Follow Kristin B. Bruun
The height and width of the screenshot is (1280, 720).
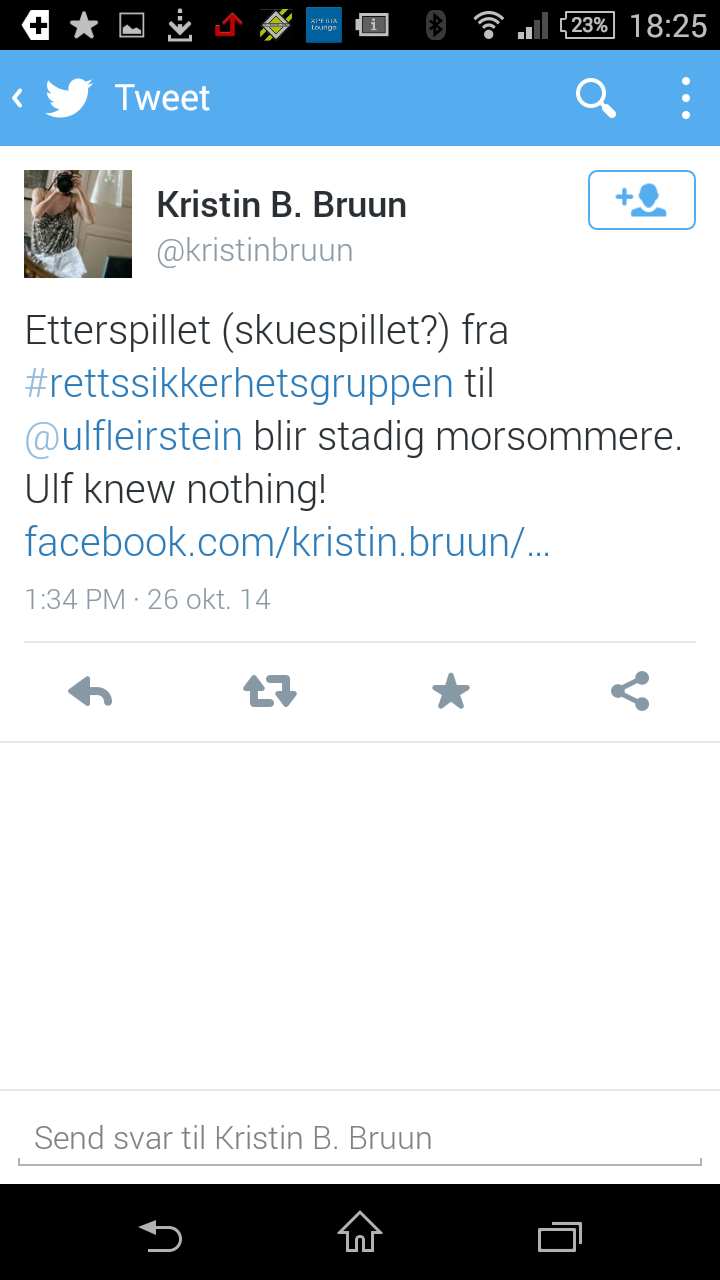tap(641, 200)
